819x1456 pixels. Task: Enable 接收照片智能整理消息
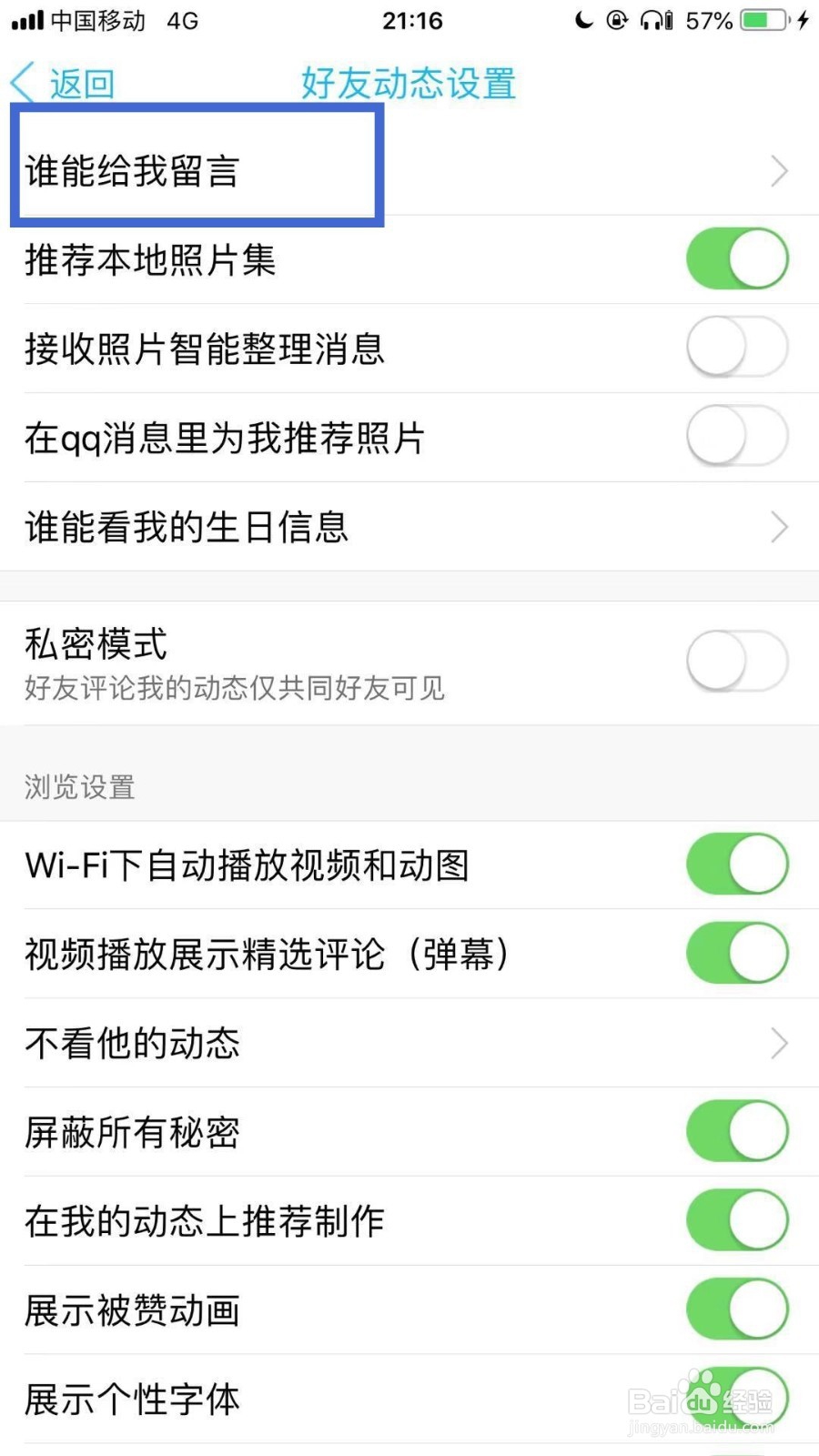pos(737,348)
